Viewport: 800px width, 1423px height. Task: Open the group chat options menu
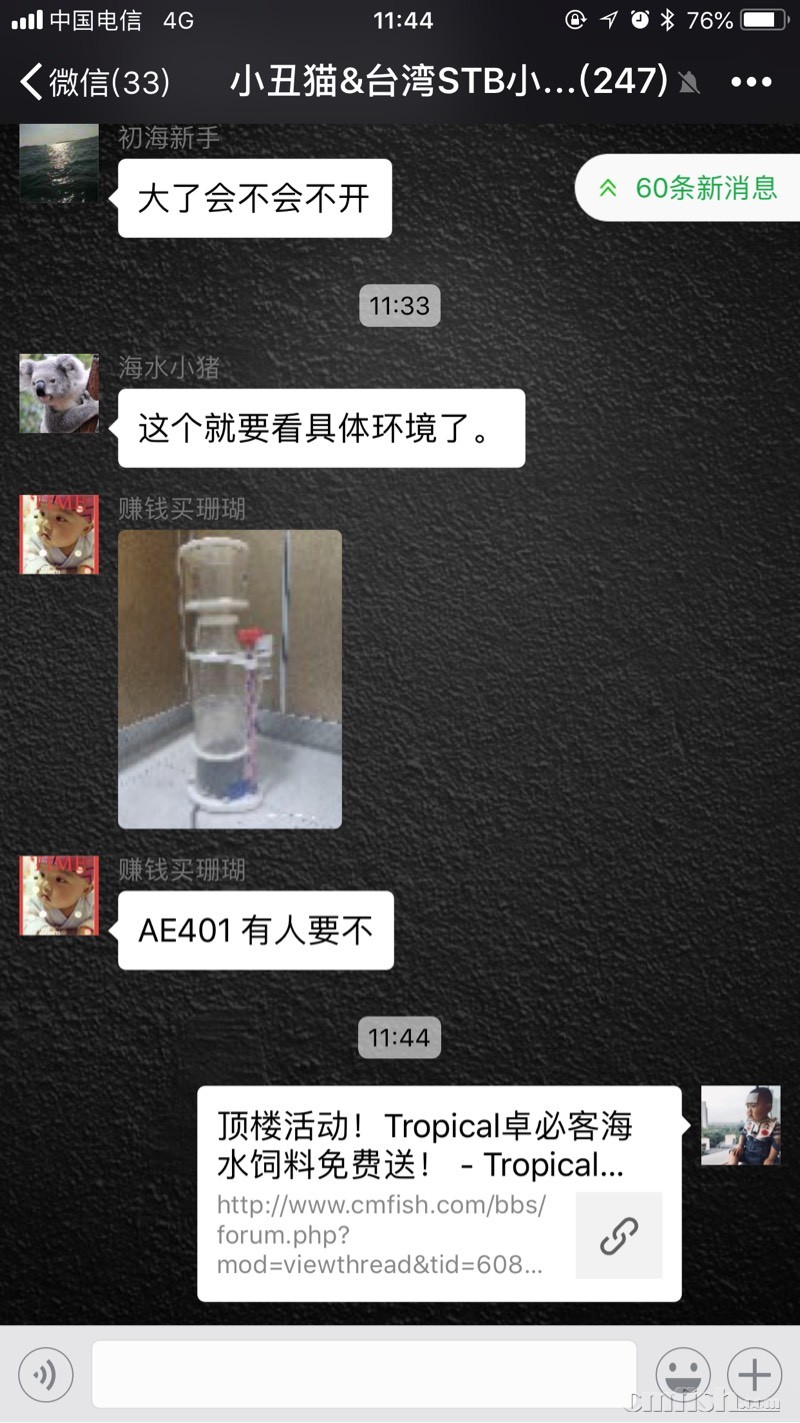point(751,82)
